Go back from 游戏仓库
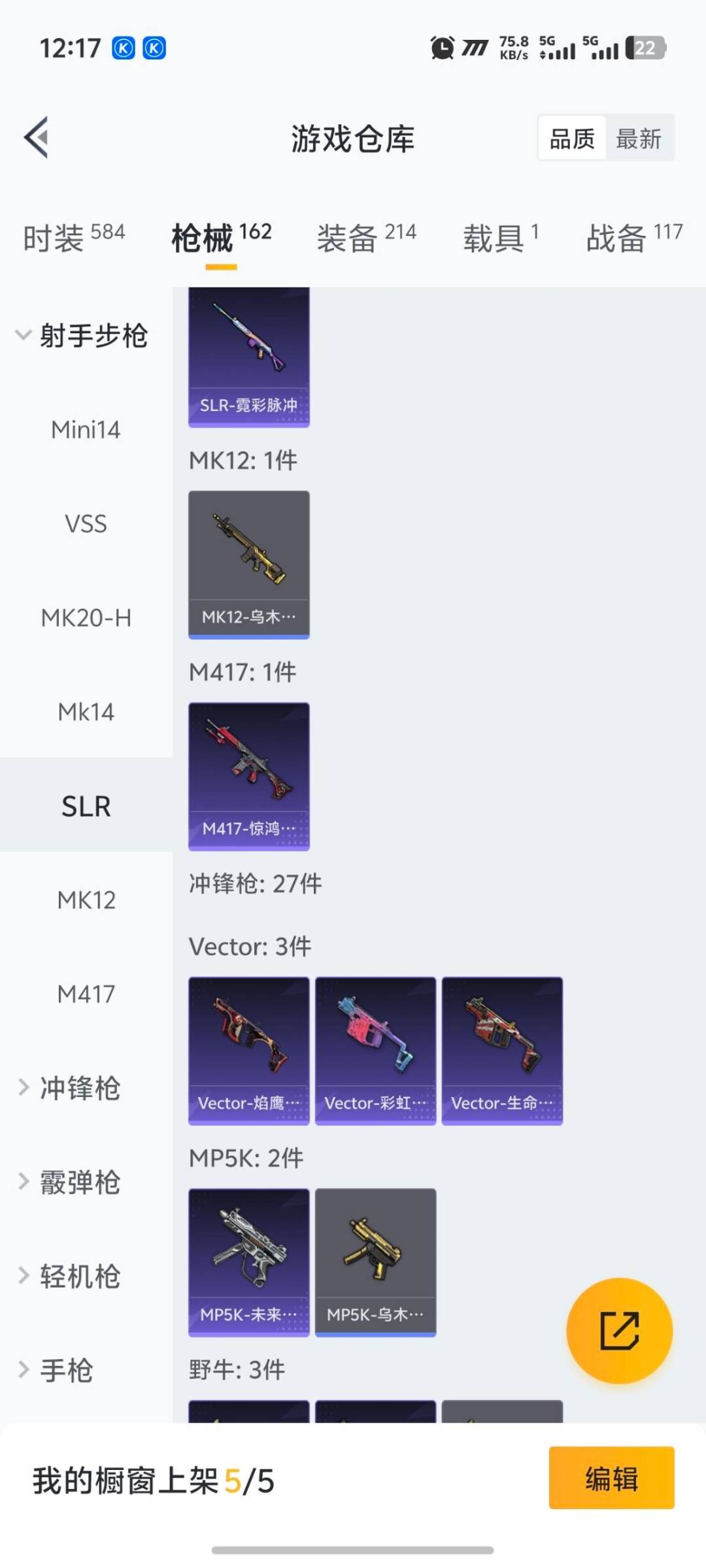Viewport: 706px width, 1568px height. (37, 137)
